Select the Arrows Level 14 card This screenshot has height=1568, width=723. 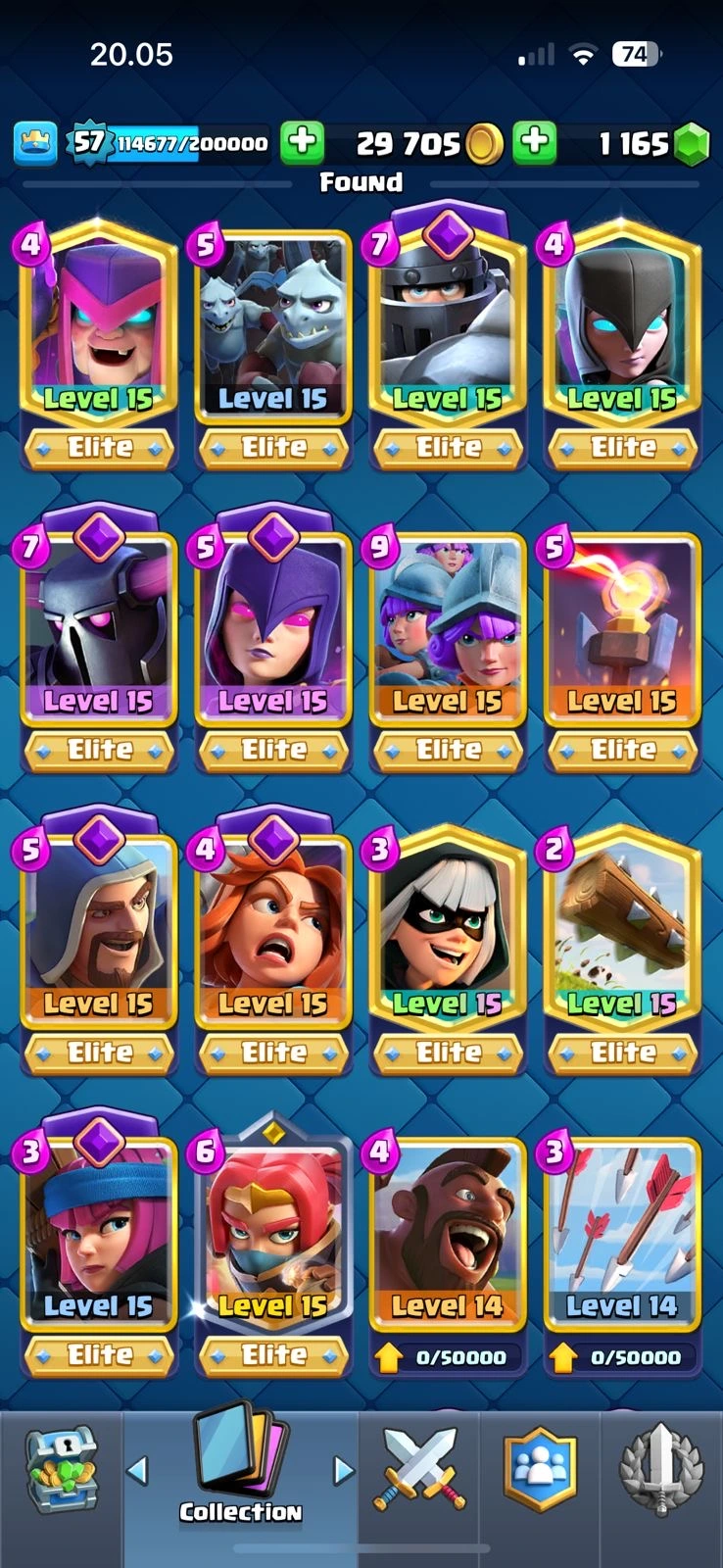(621, 1235)
